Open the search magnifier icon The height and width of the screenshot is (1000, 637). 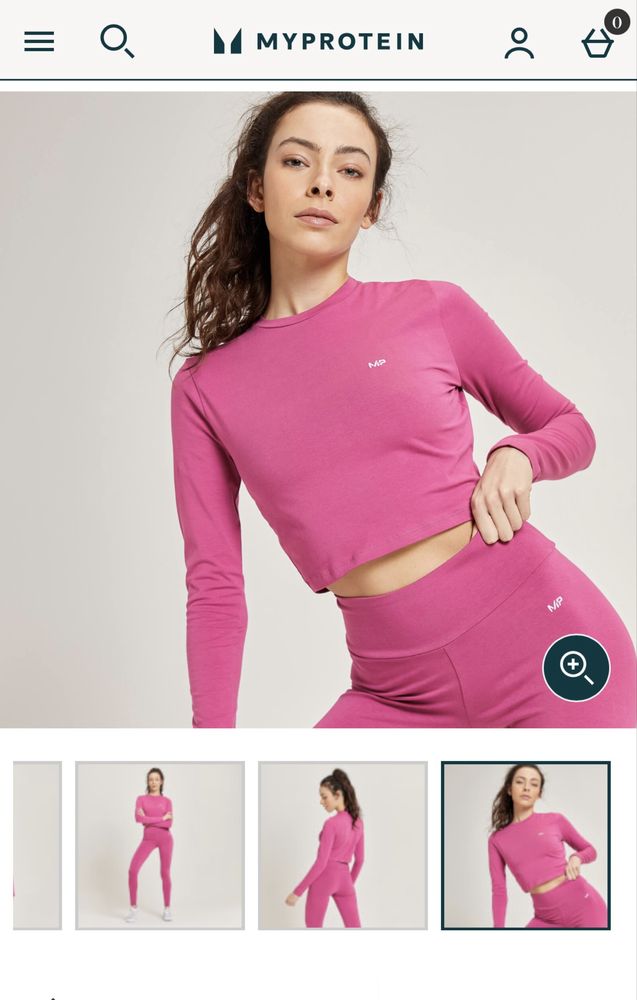pos(117,41)
